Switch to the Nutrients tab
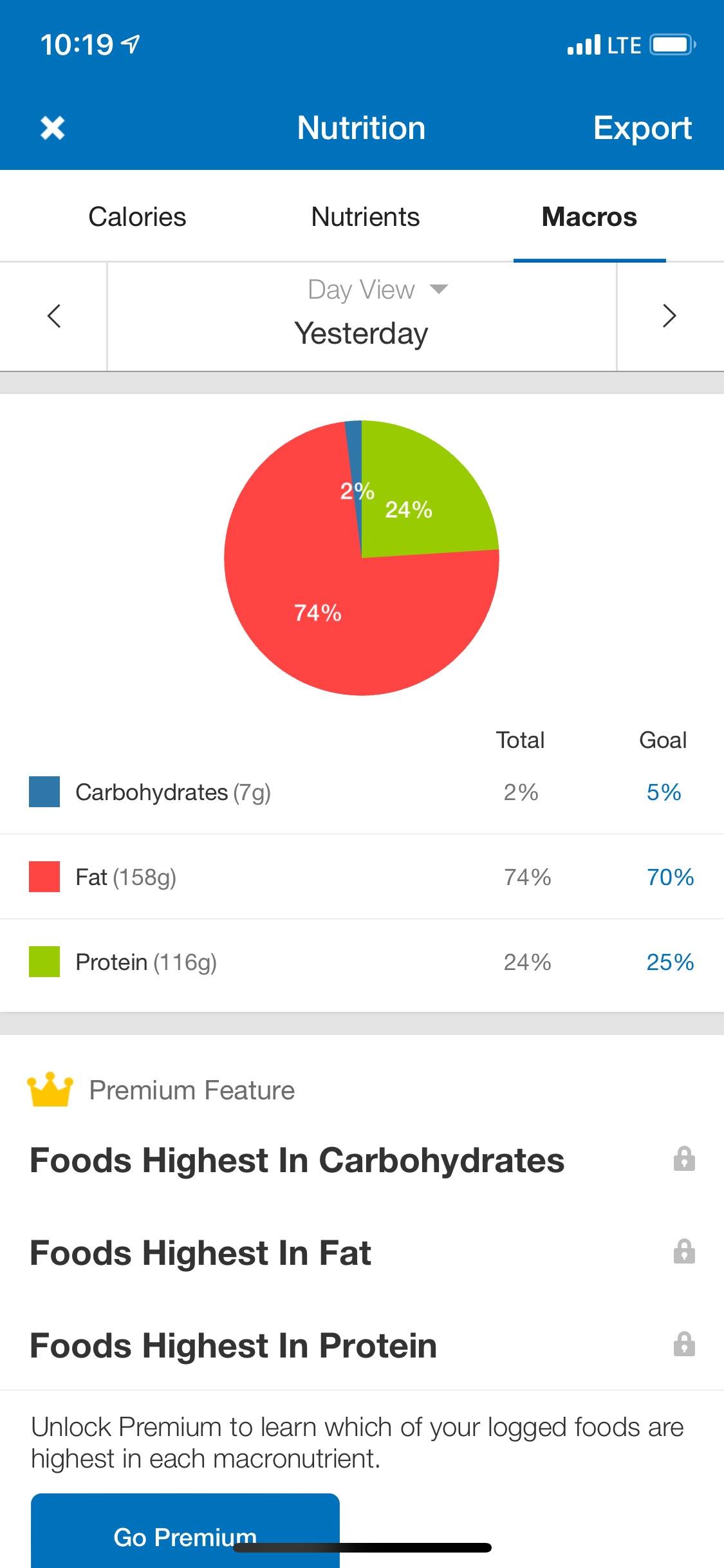Screen dimensions: 724x1568 coord(366,217)
